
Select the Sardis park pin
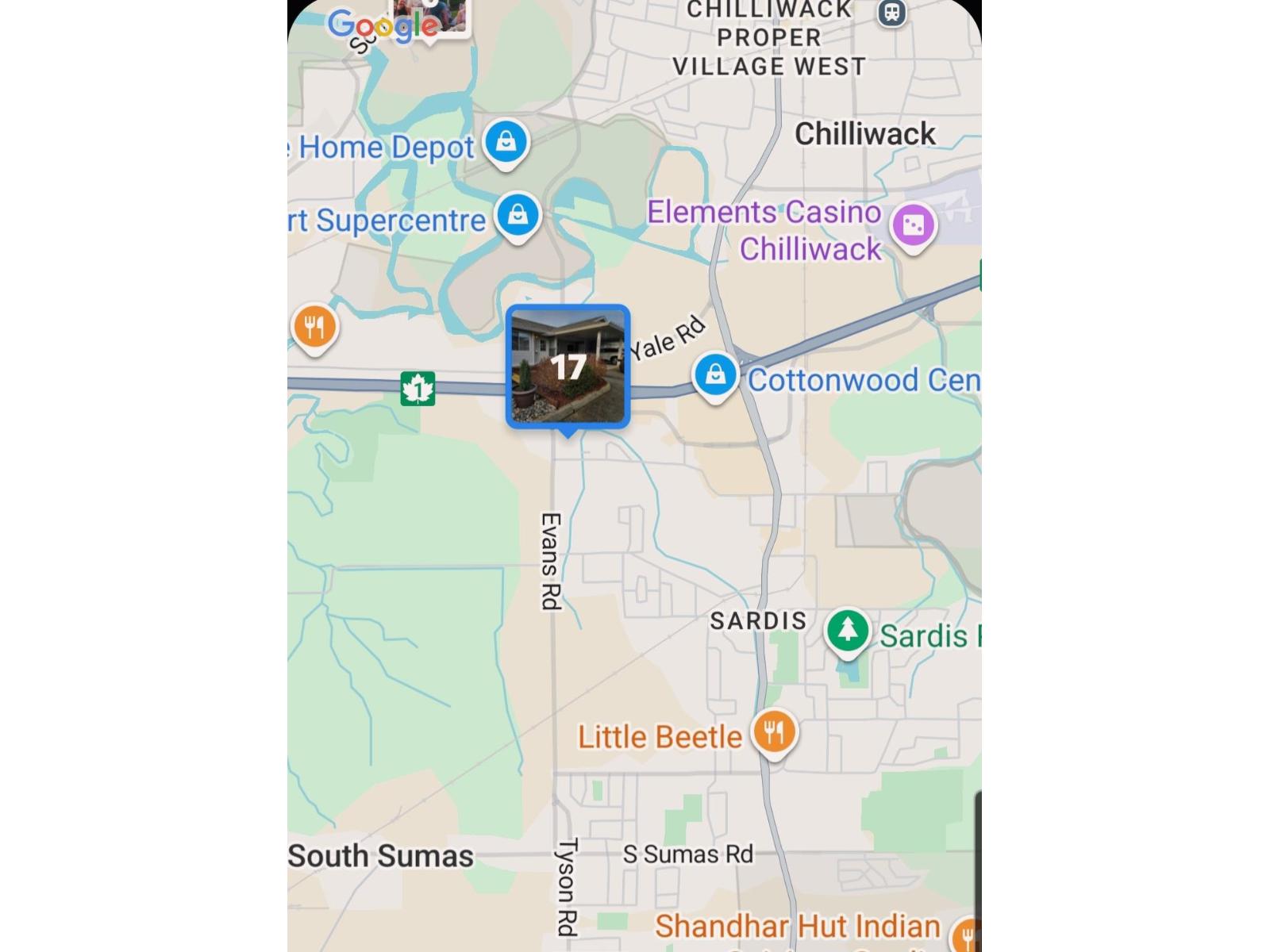848,631
